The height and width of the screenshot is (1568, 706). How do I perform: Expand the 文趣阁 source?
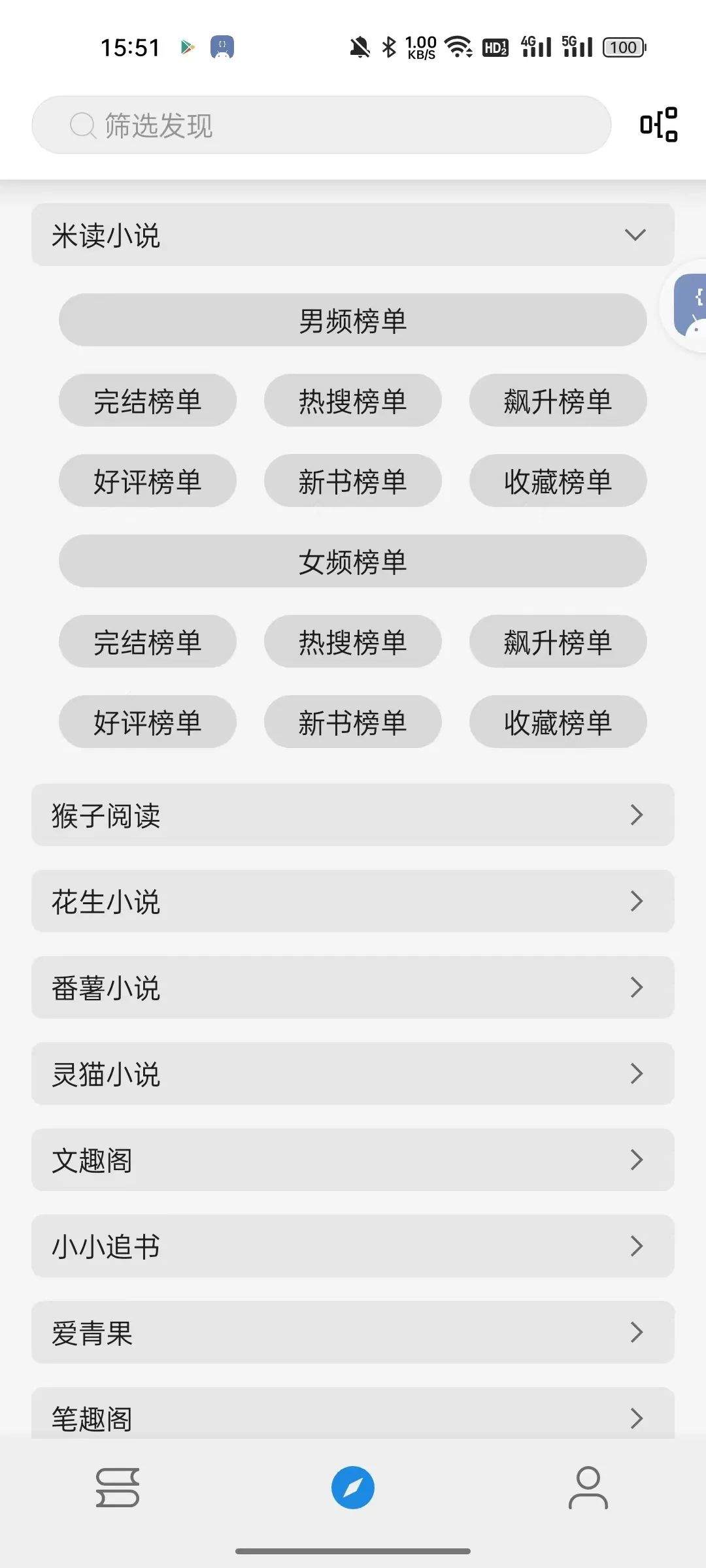pos(353,1160)
